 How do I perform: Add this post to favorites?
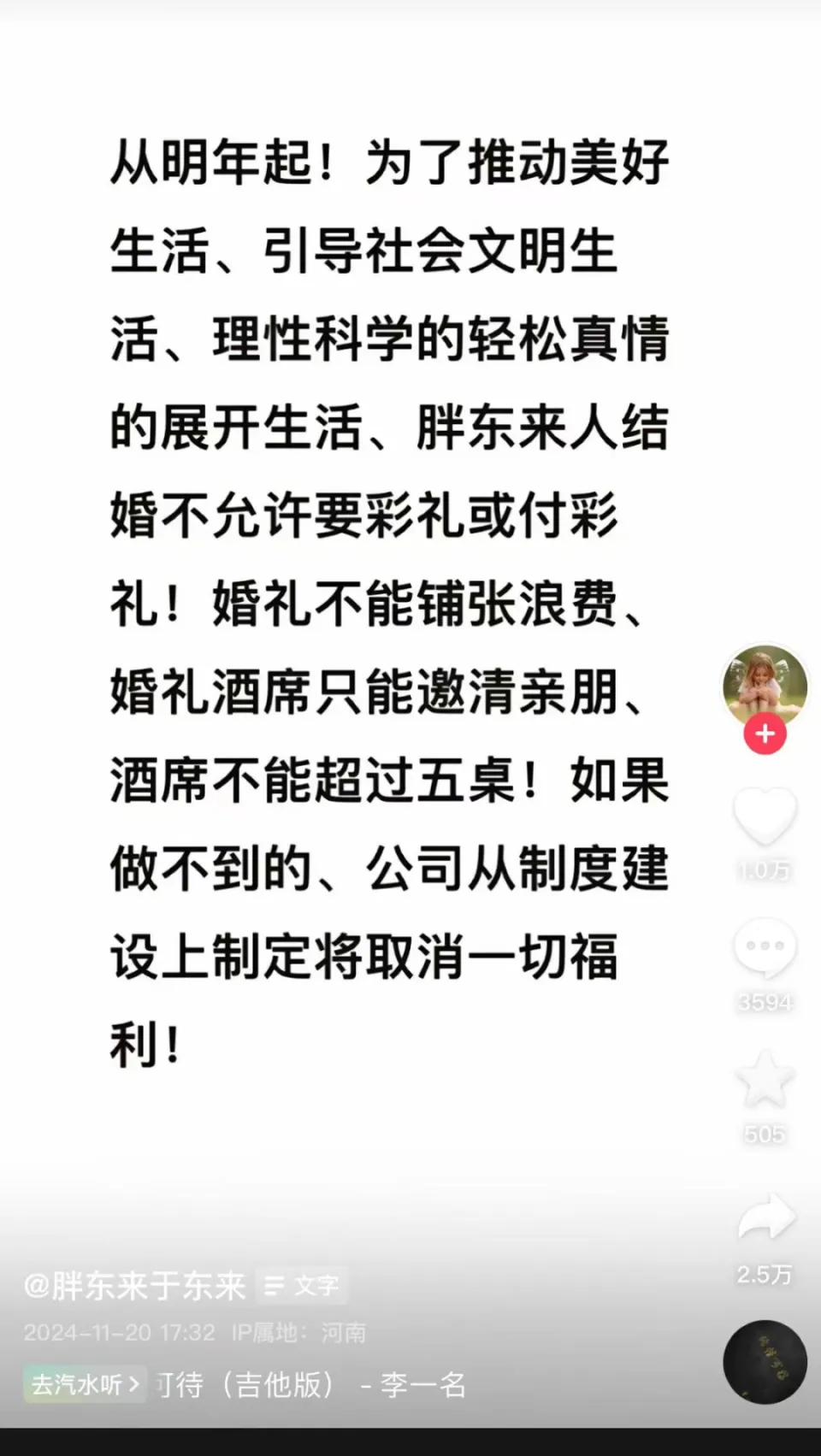765,1081
